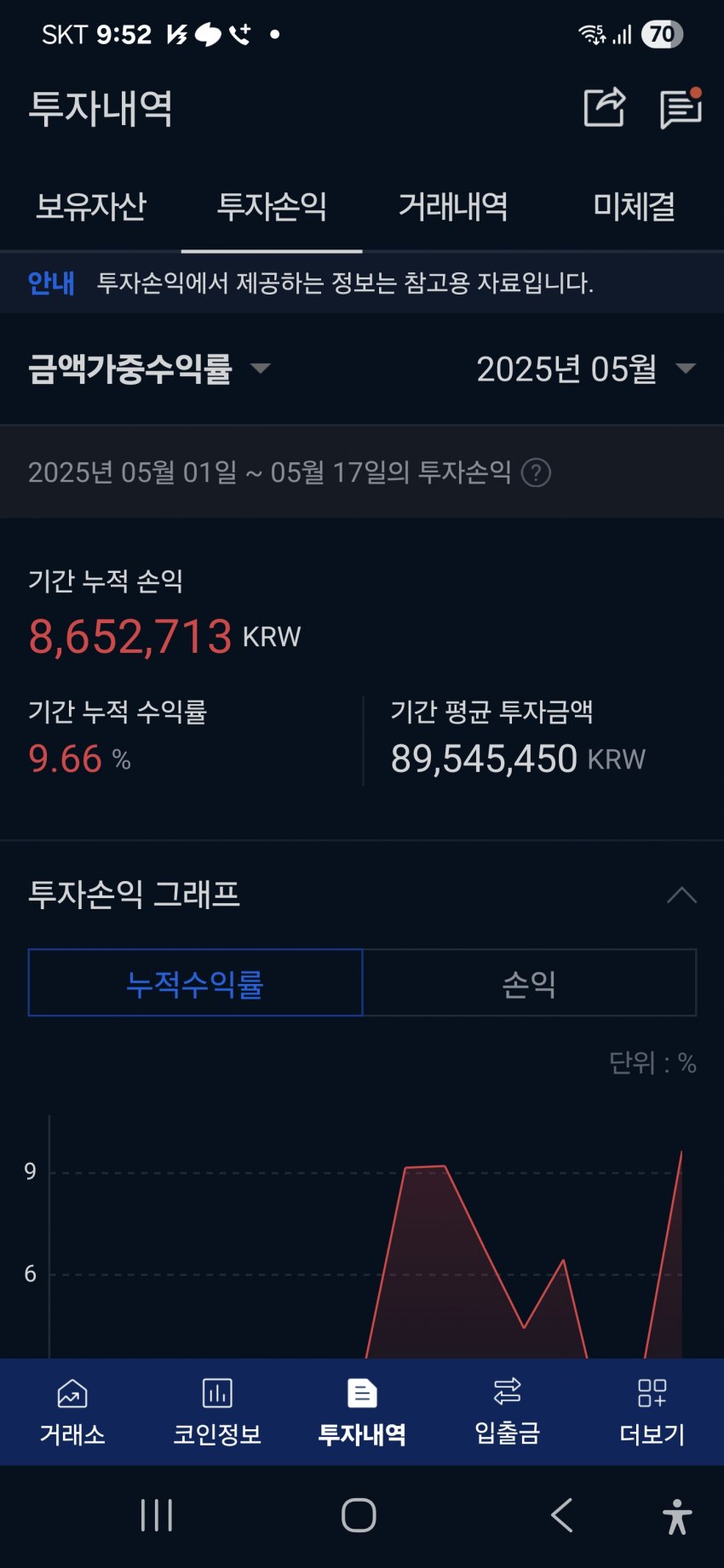Viewport: 724px width, 1568px height.
Task: Share the investment summary via share icon
Action: [605, 108]
